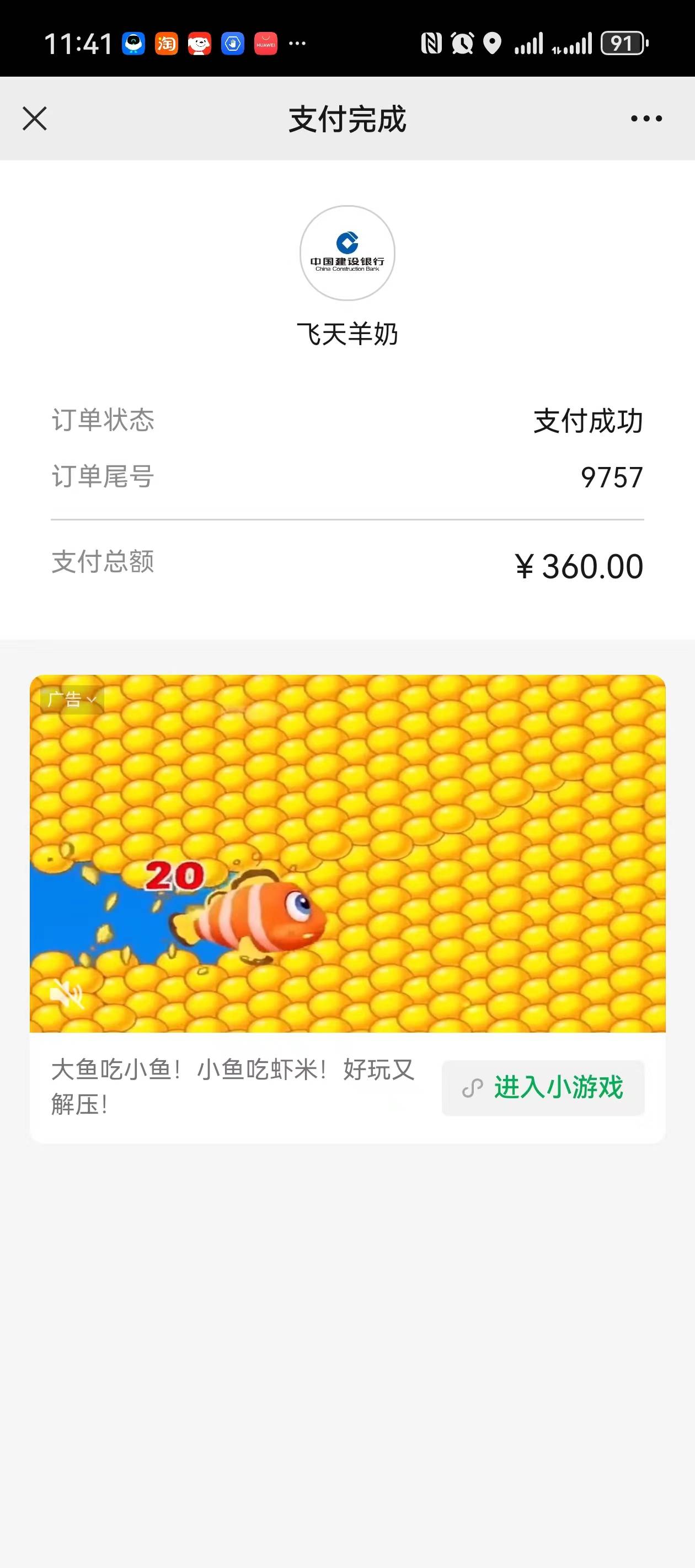Tap the 进入小游戏 button

pyautogui.click(x=543, y=1088)
